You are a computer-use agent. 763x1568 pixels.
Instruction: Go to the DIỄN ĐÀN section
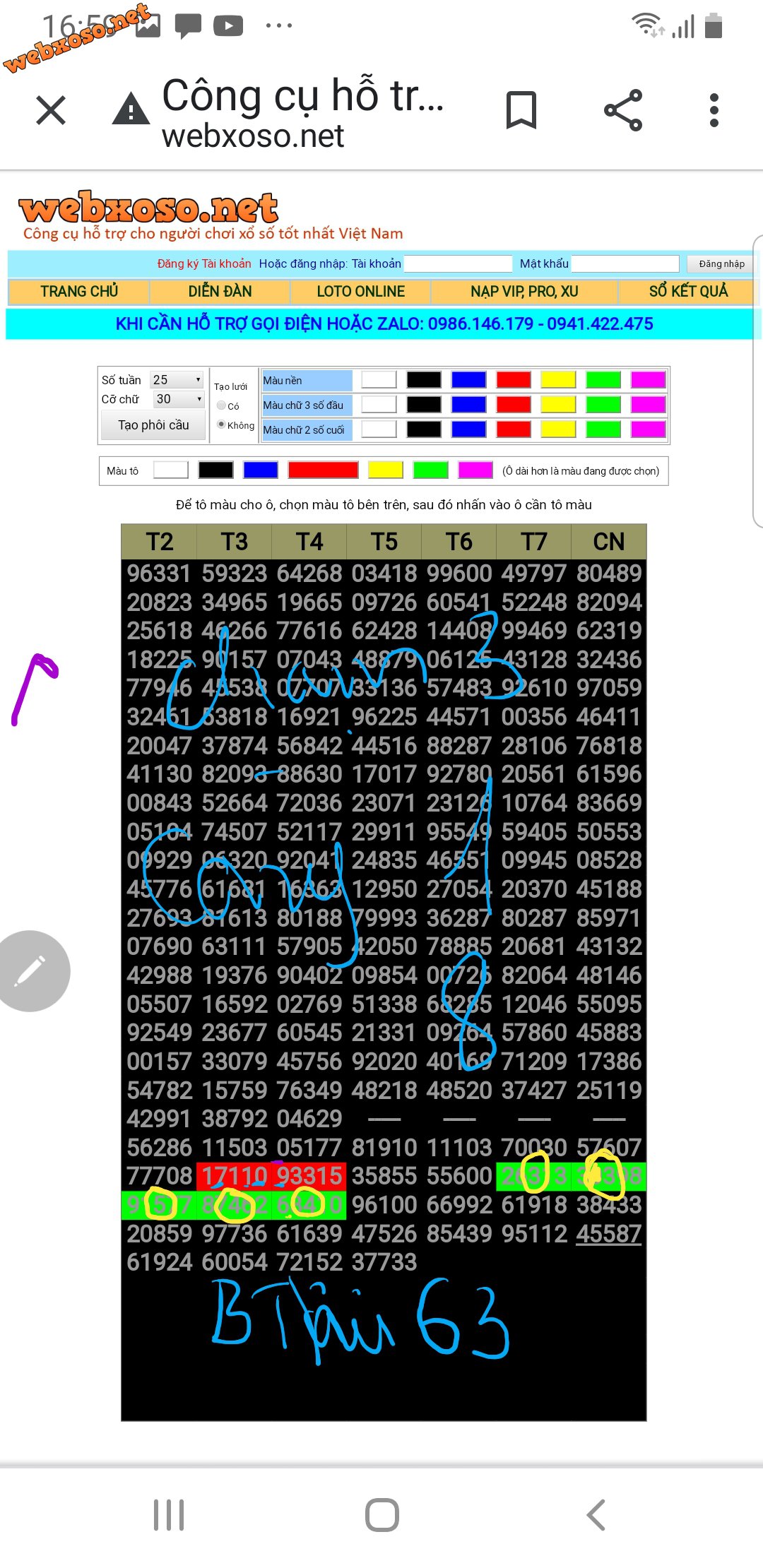coord(220,291)
